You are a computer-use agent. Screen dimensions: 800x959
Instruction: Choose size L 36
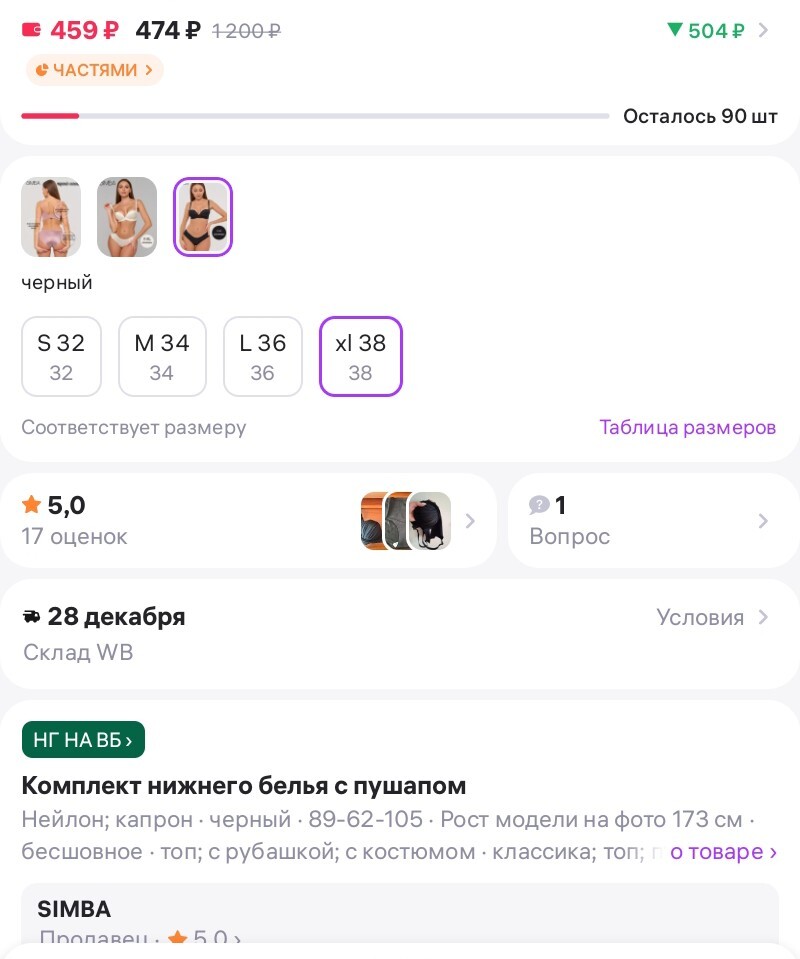[x=263, y=357]
